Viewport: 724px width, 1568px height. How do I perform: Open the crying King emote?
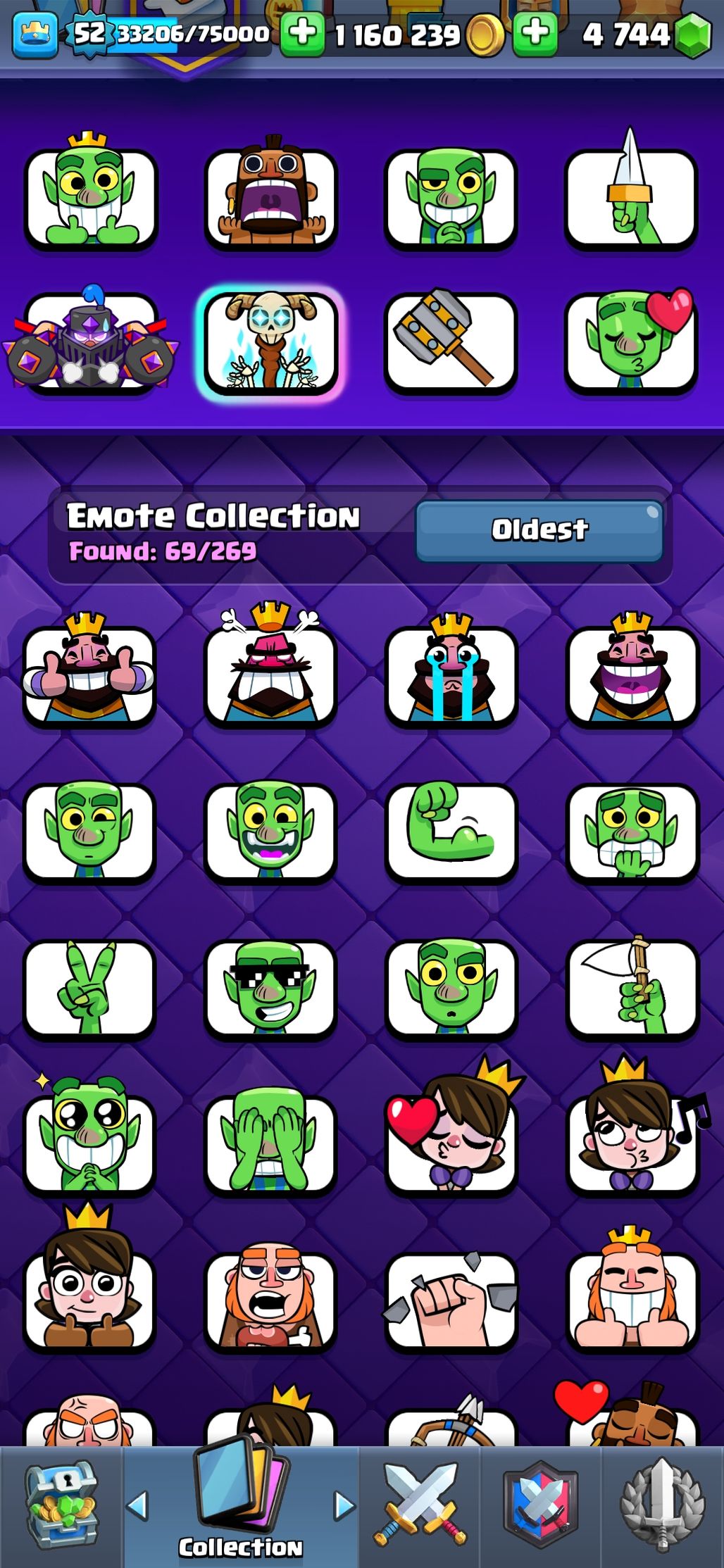pyautogui.click(x=451, y=674)
